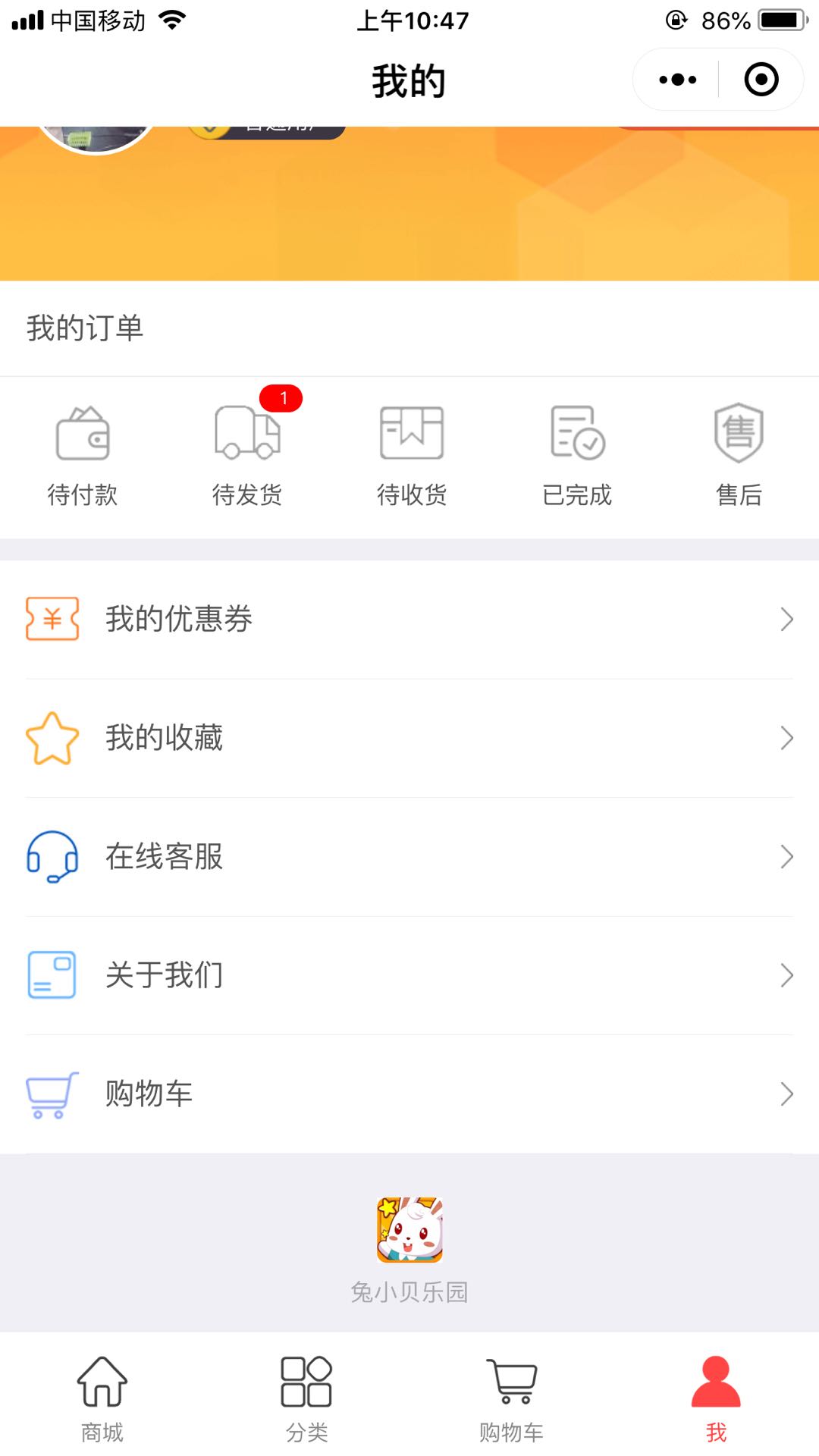Open 售后 after-sales service
Image resolution: width=819 pixels, height=1456 pixels.
(x=739, y=457)
